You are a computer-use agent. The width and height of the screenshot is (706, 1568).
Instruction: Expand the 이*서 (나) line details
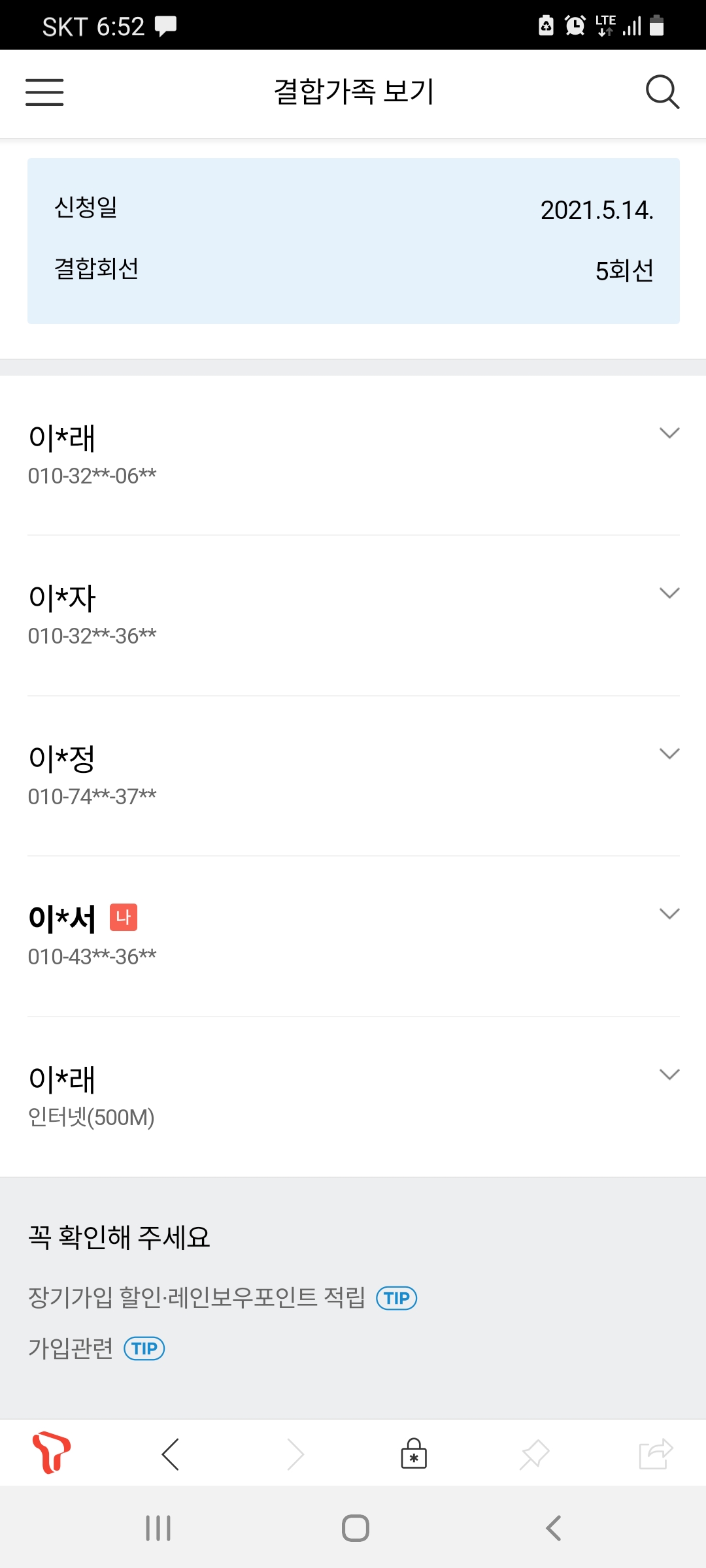669,914
